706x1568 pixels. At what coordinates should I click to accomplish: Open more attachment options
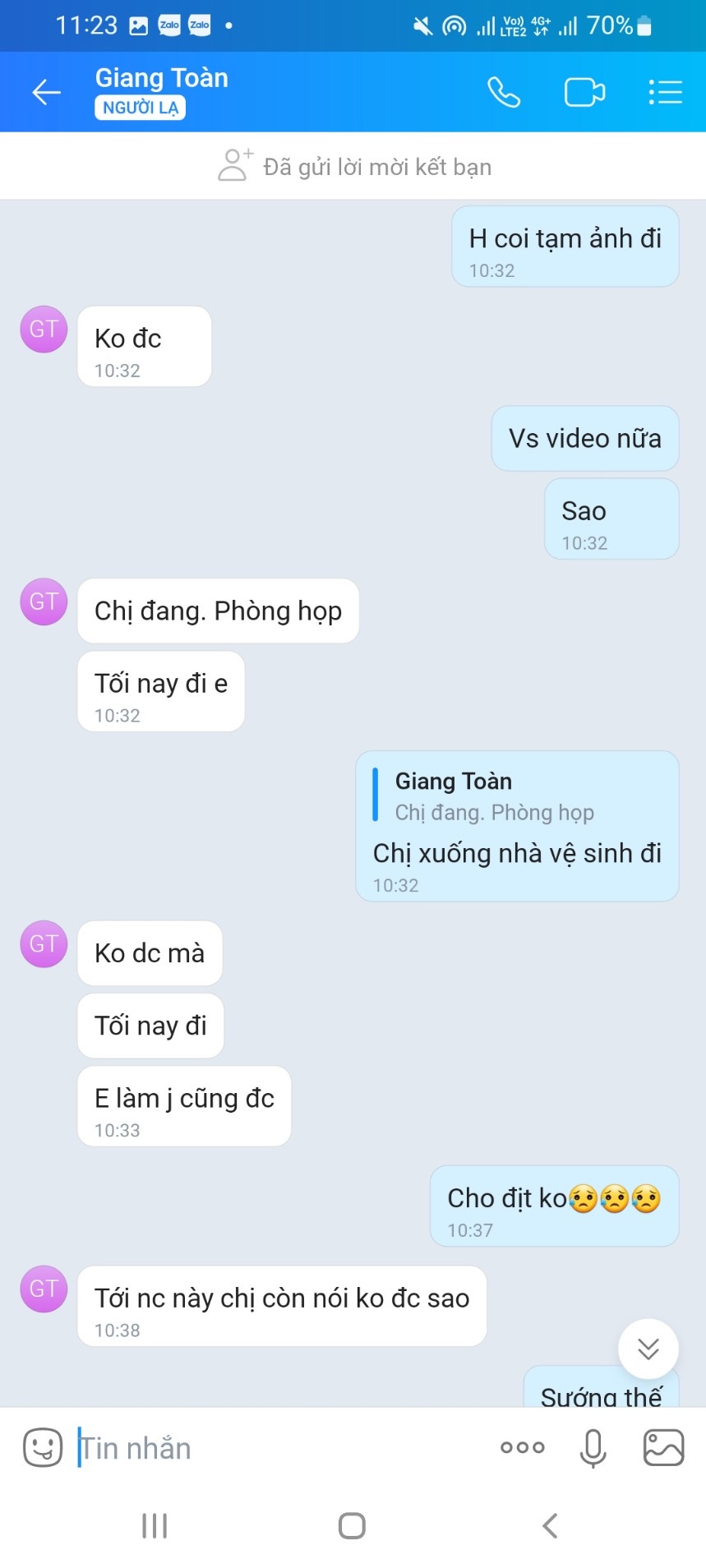[x=523, y=1447]
